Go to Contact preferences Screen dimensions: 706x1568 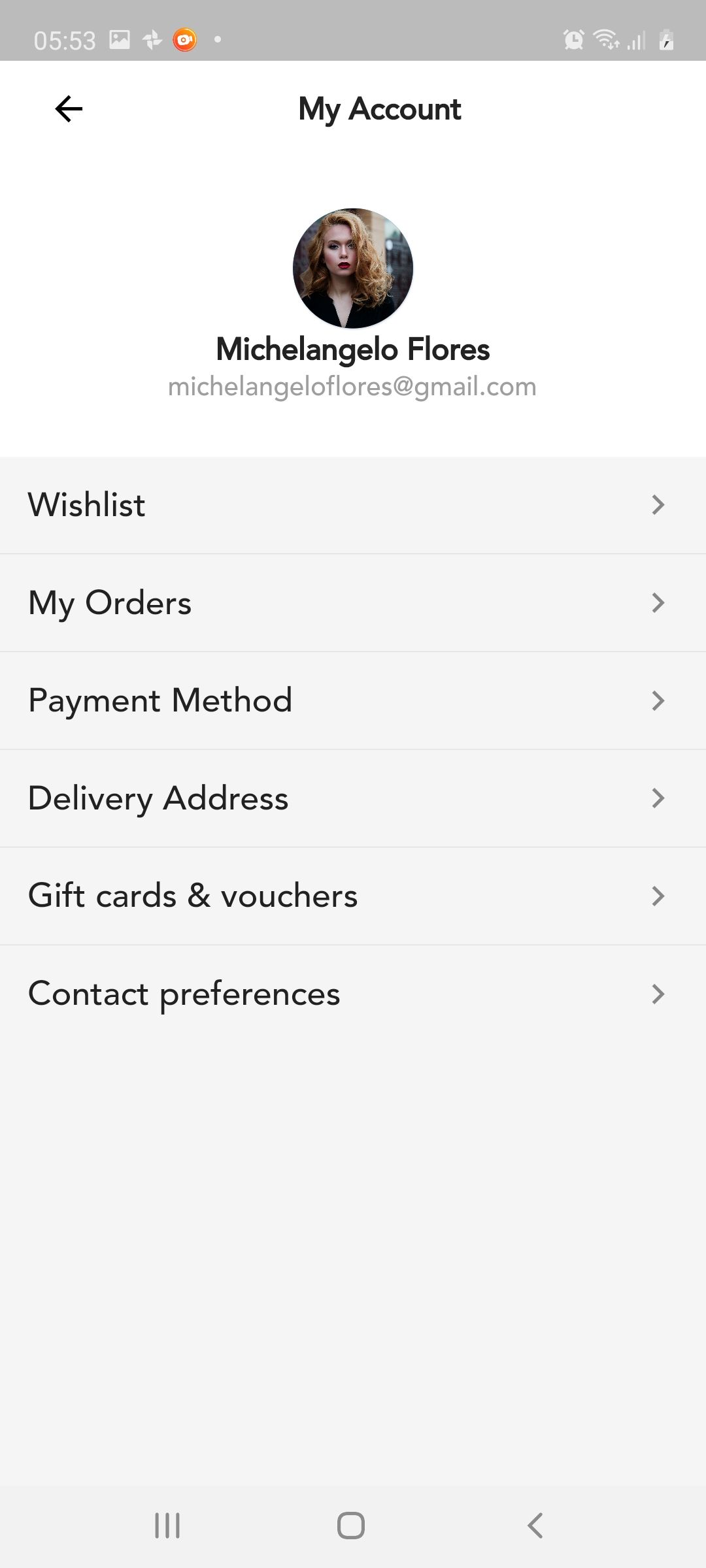pyautogui.click(x=353, y=994)
